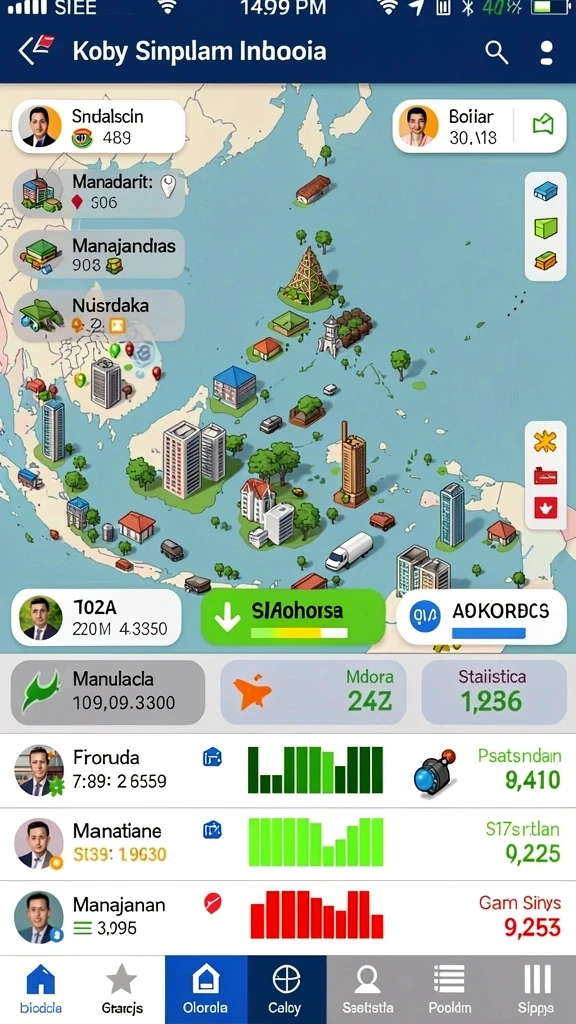Open the Boiiar profile card
The width and height of the screenshot is (576, 1024).
pyautogui.click(x=479, y=127)
